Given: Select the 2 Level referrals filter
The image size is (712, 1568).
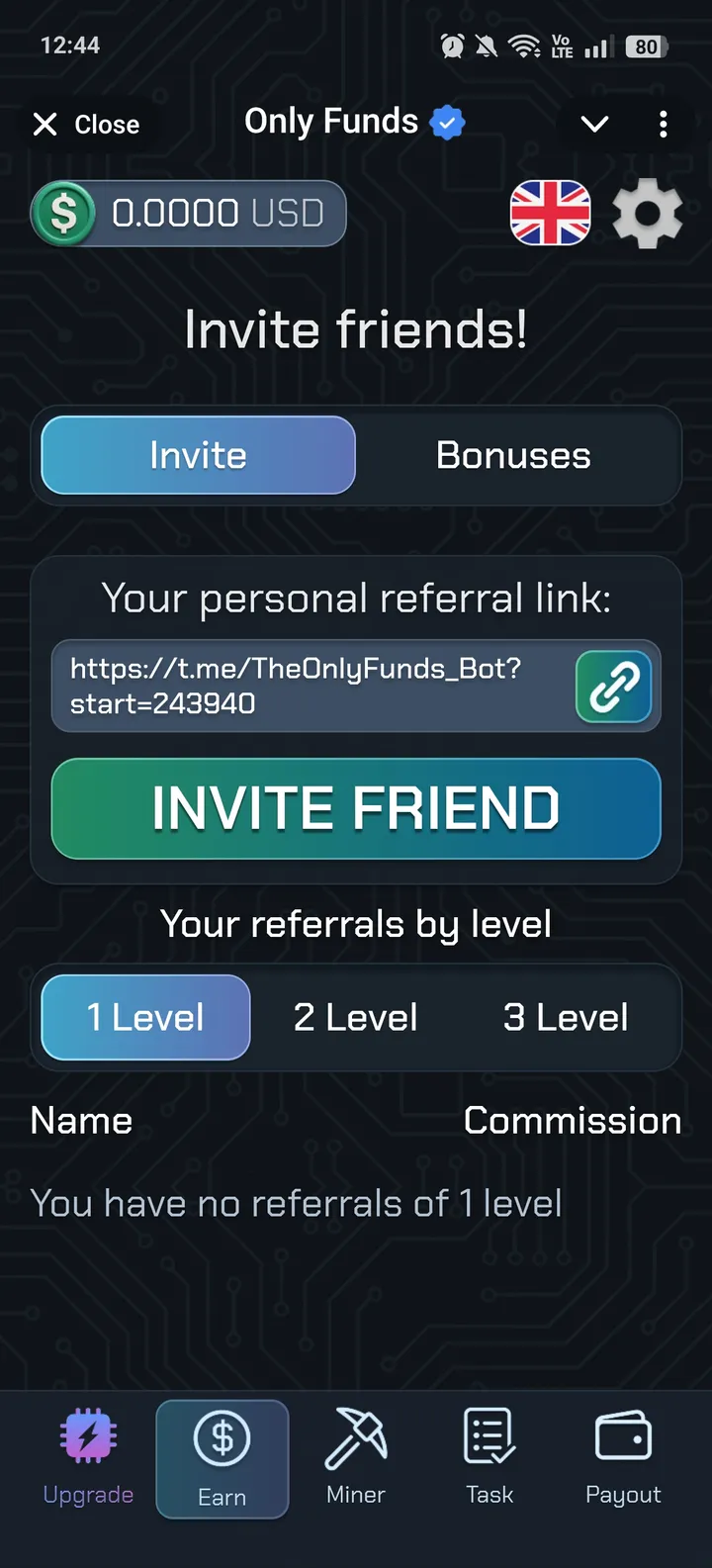Looking at the screenshot, I should (354, 1017).
